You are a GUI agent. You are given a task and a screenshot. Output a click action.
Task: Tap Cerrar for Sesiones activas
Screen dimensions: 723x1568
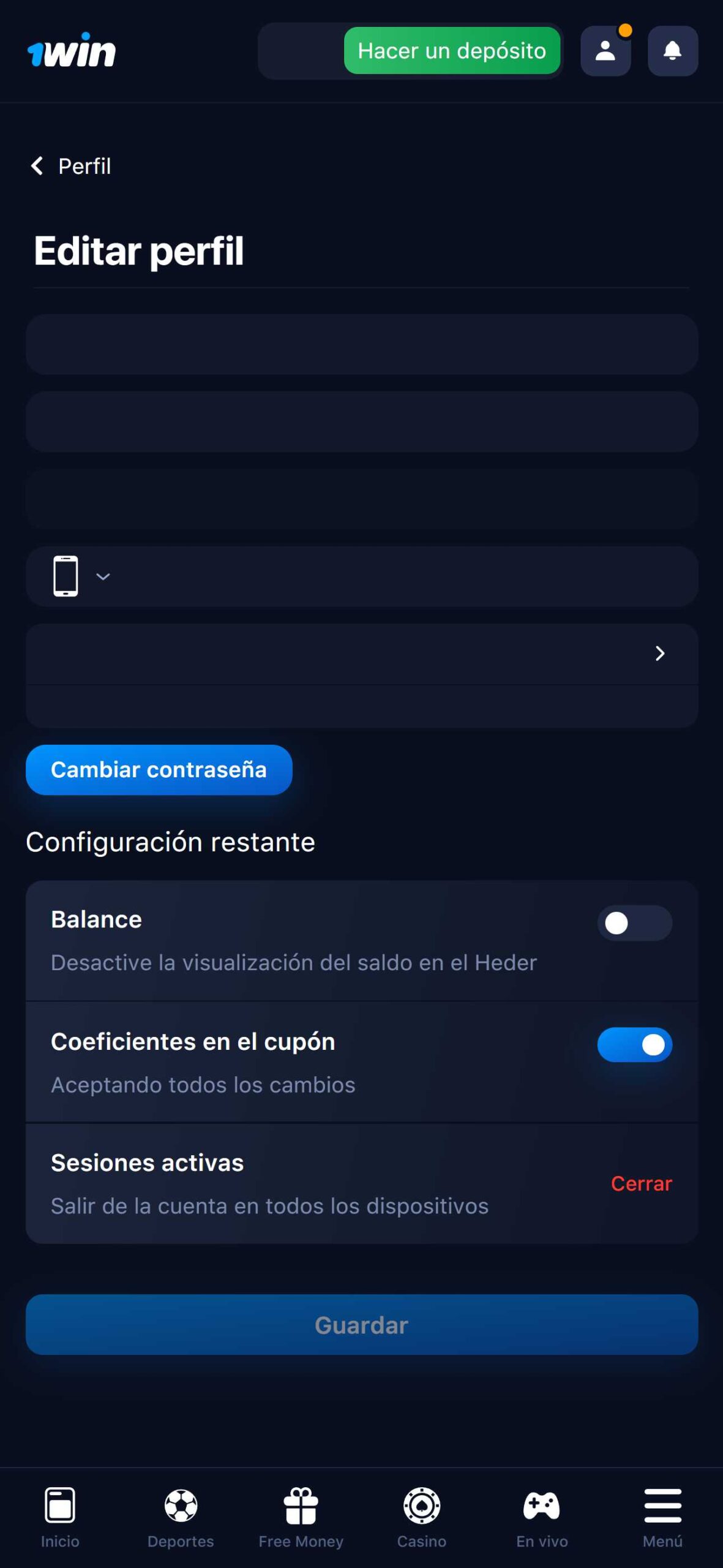click(641, 1183)
